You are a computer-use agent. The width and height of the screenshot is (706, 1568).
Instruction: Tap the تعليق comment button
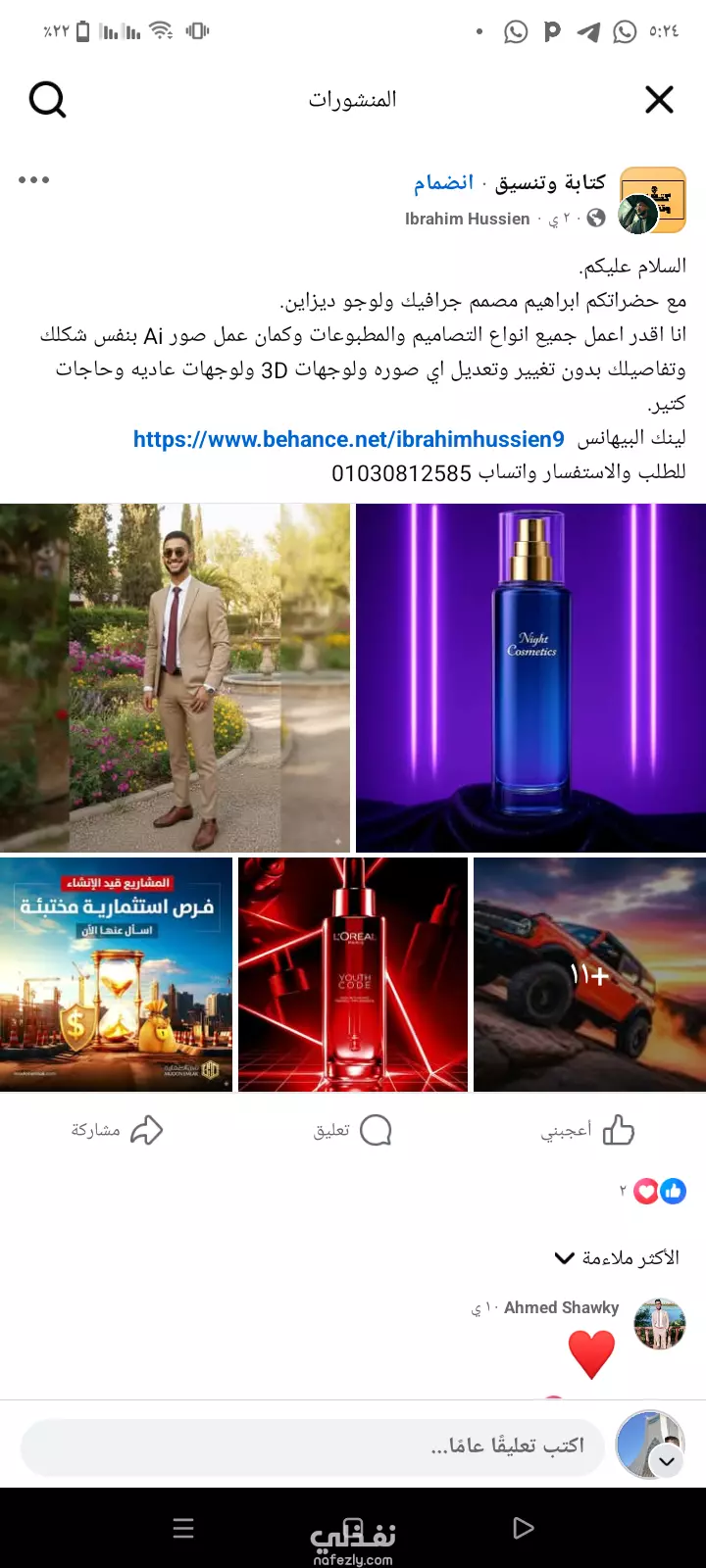coord(353,1130)
